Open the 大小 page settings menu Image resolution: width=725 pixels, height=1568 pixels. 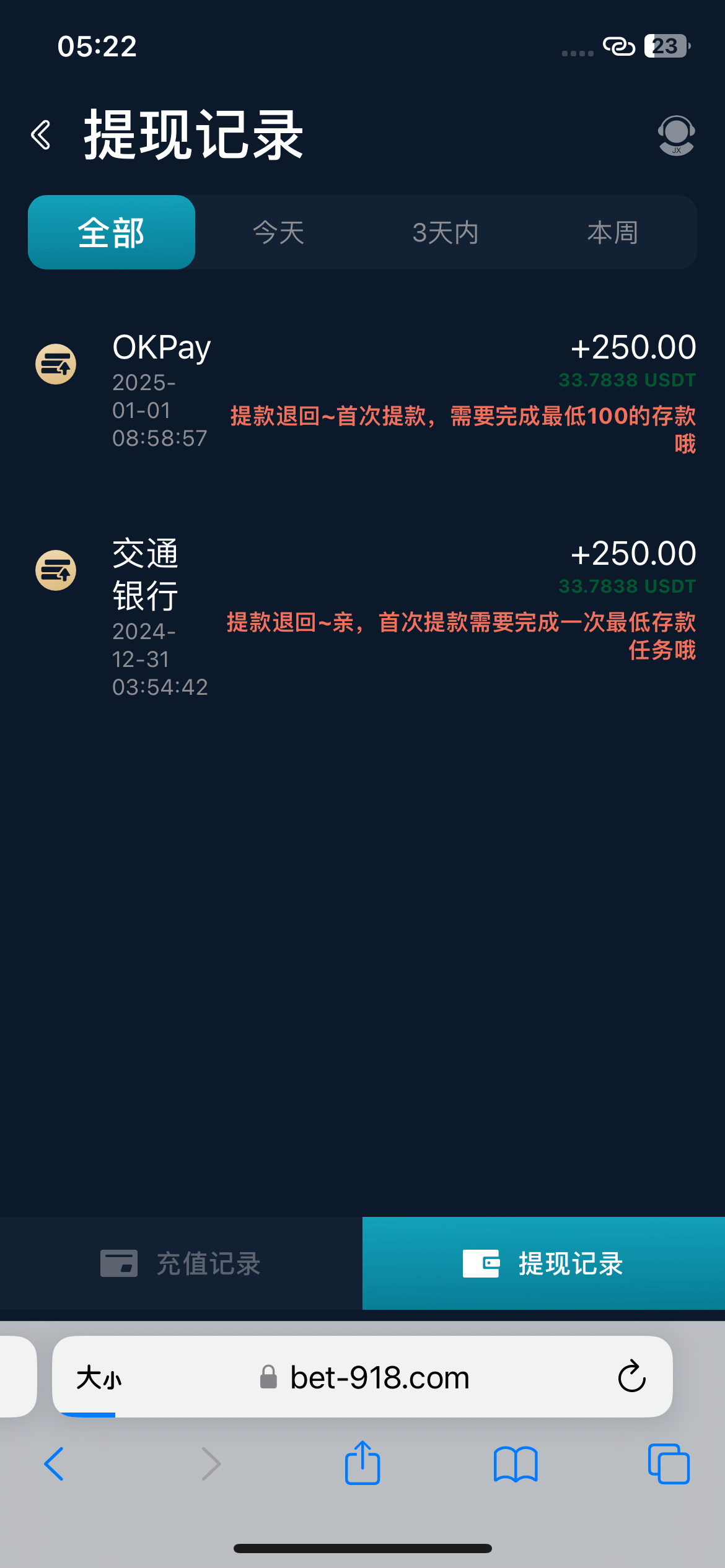[99, 1378]
